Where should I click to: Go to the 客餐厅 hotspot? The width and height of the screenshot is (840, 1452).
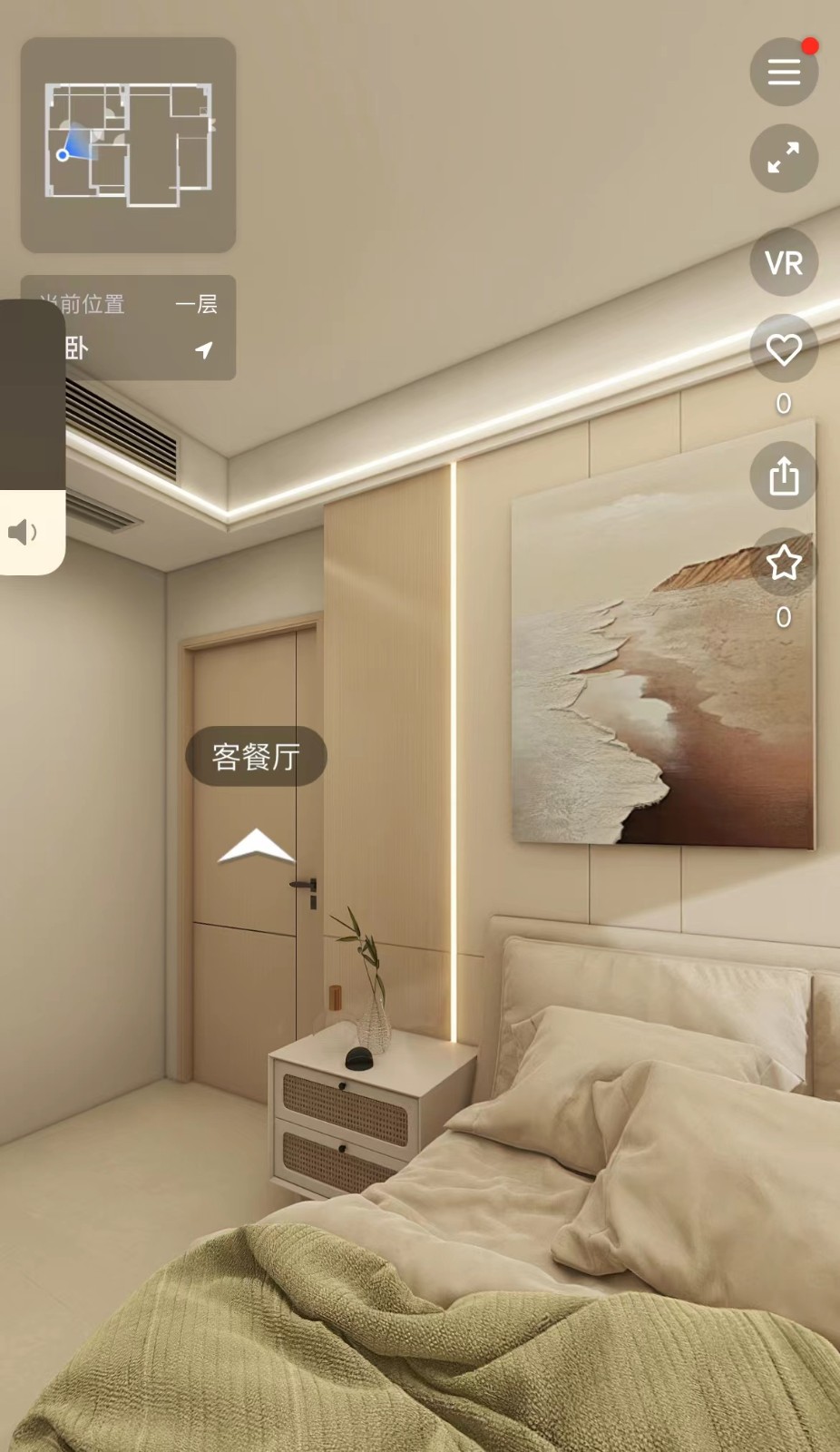pyautogui.click(x=256, y=756)
